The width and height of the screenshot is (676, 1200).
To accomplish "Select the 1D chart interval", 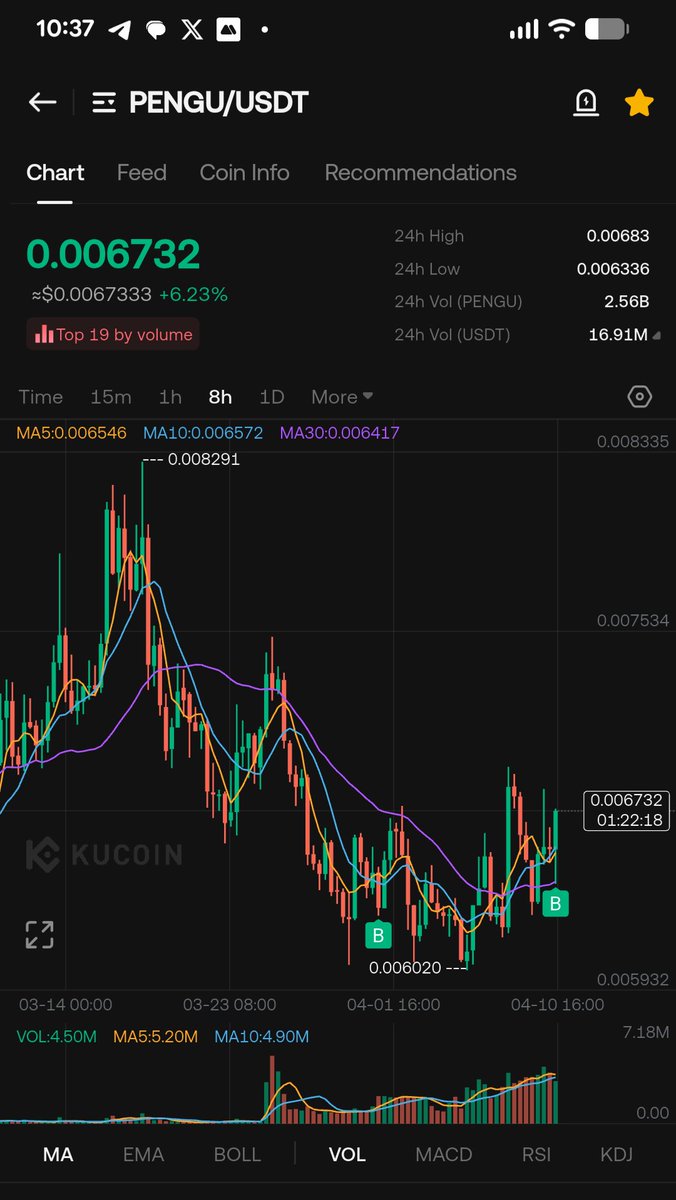I will pos(271,397).
